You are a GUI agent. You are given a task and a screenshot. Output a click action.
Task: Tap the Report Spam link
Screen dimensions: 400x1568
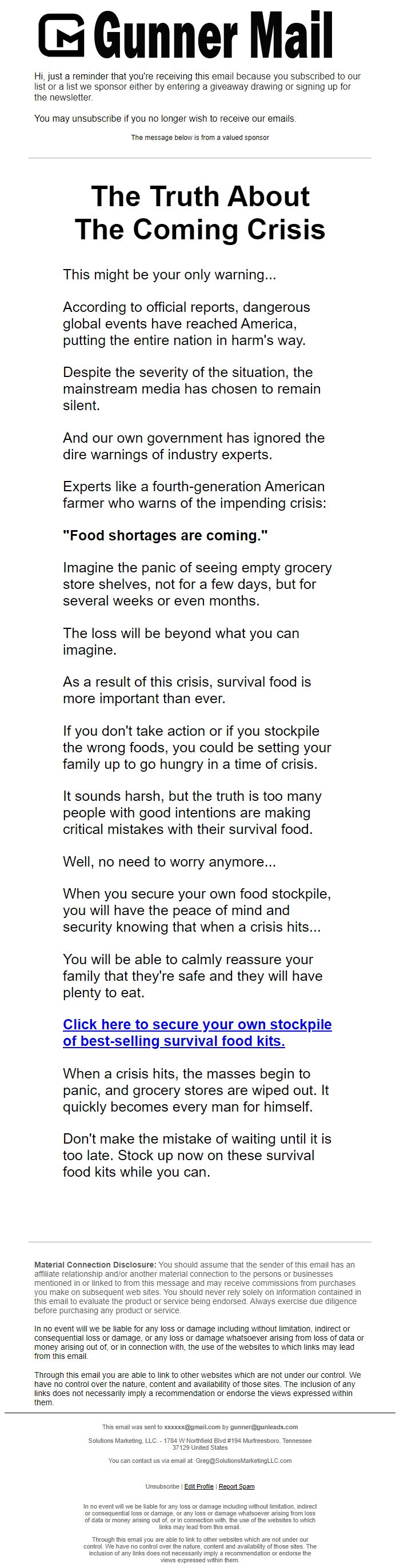click(236, 1486)
